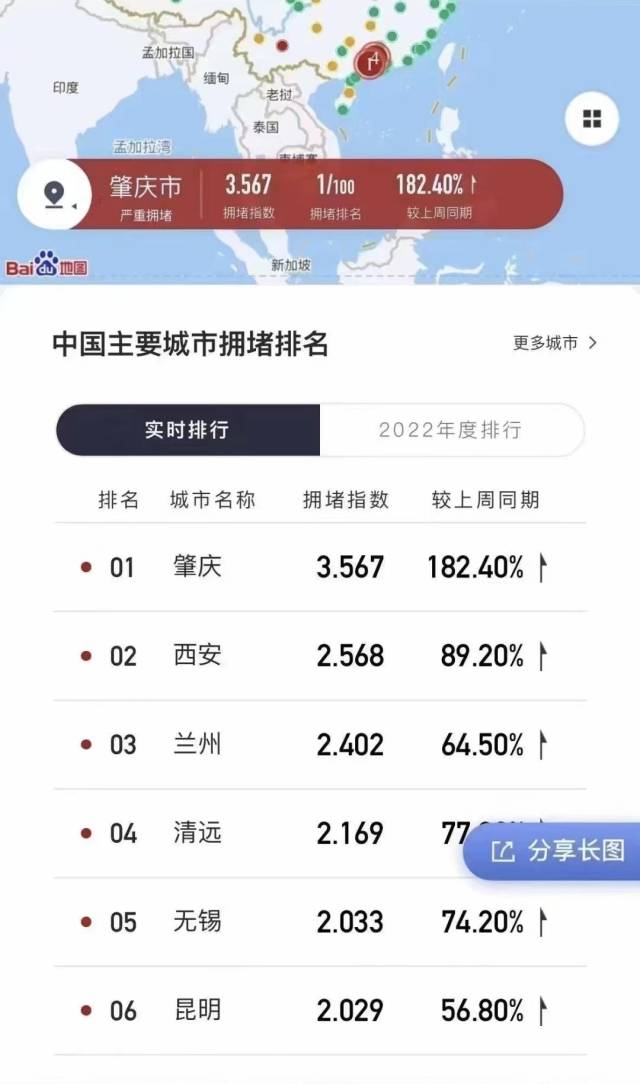Switch to 实时排行 tab
The image size is (640, 1084).
(187, 430)
